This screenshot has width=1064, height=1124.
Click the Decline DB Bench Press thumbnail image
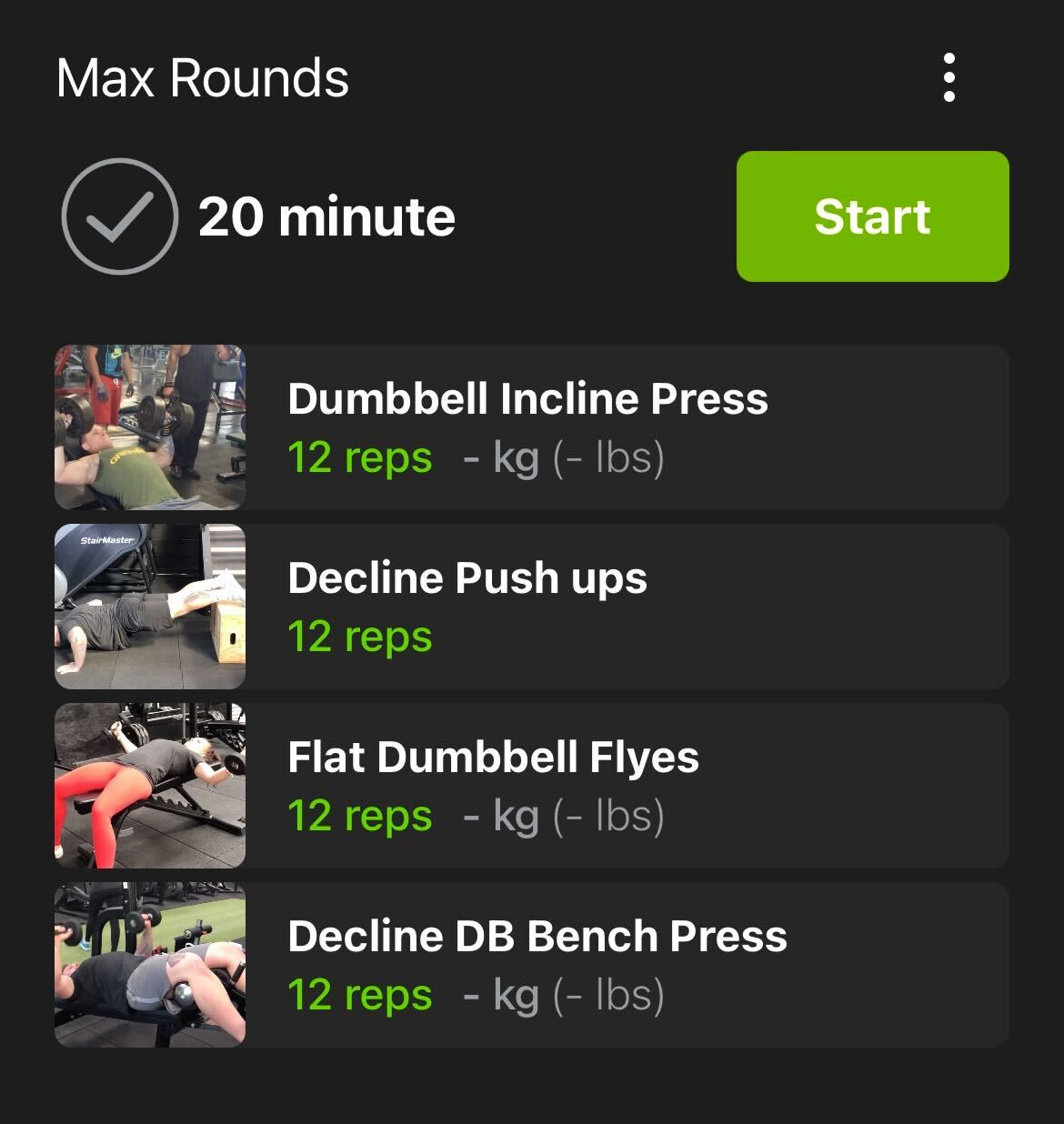150,962
